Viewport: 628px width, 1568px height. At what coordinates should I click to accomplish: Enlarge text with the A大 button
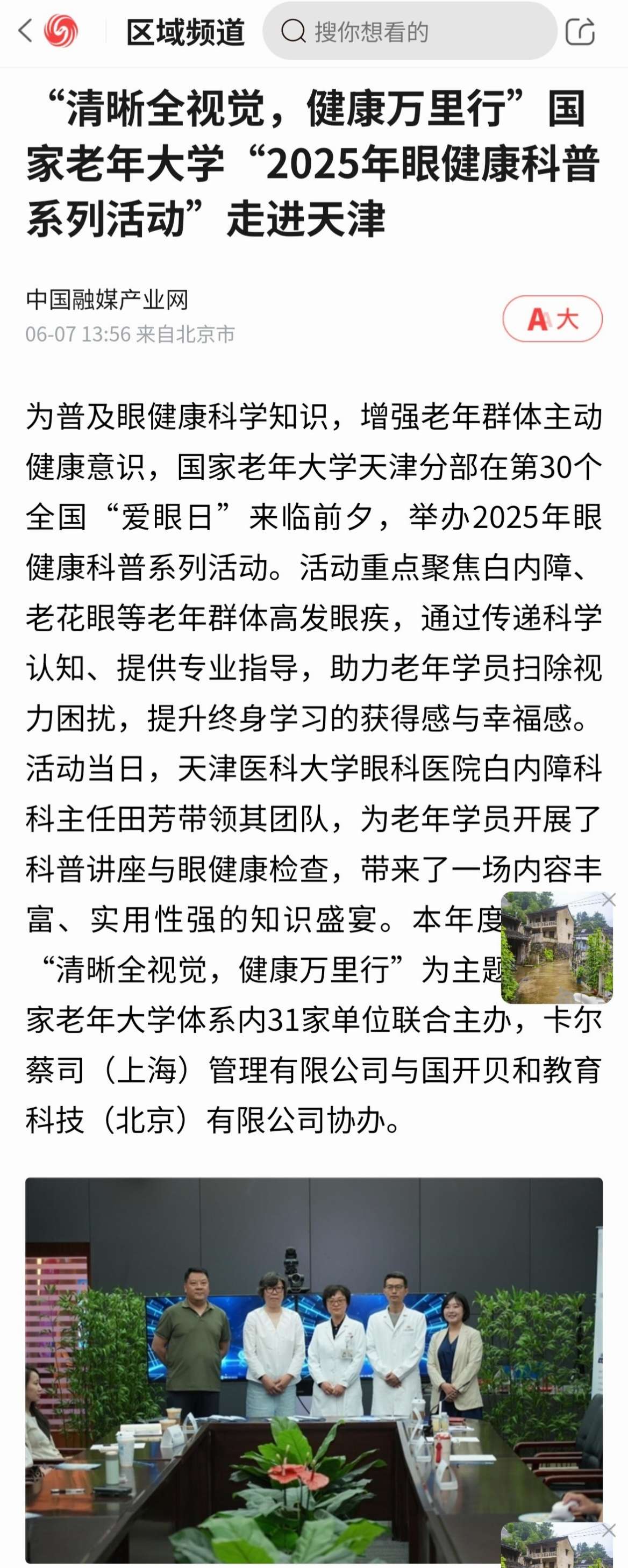[552, 318]
